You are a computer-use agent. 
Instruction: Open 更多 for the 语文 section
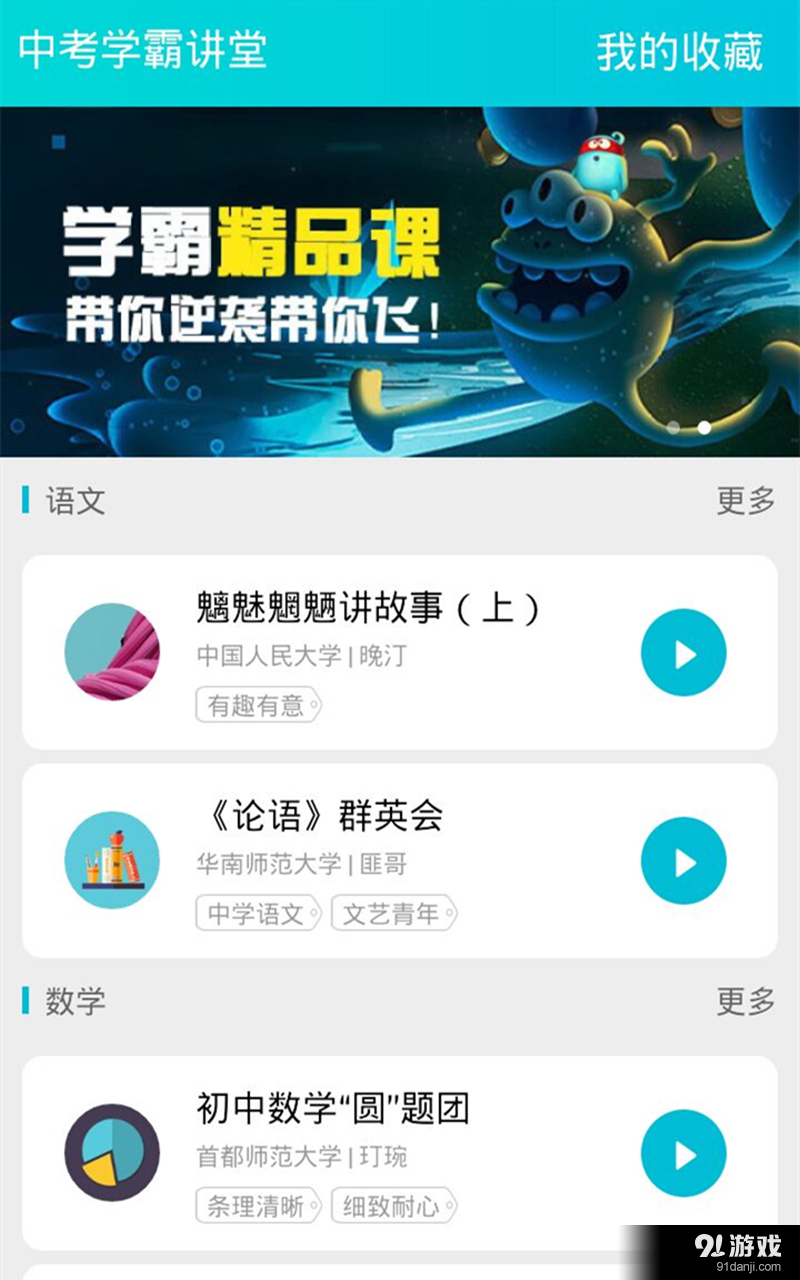745,500
